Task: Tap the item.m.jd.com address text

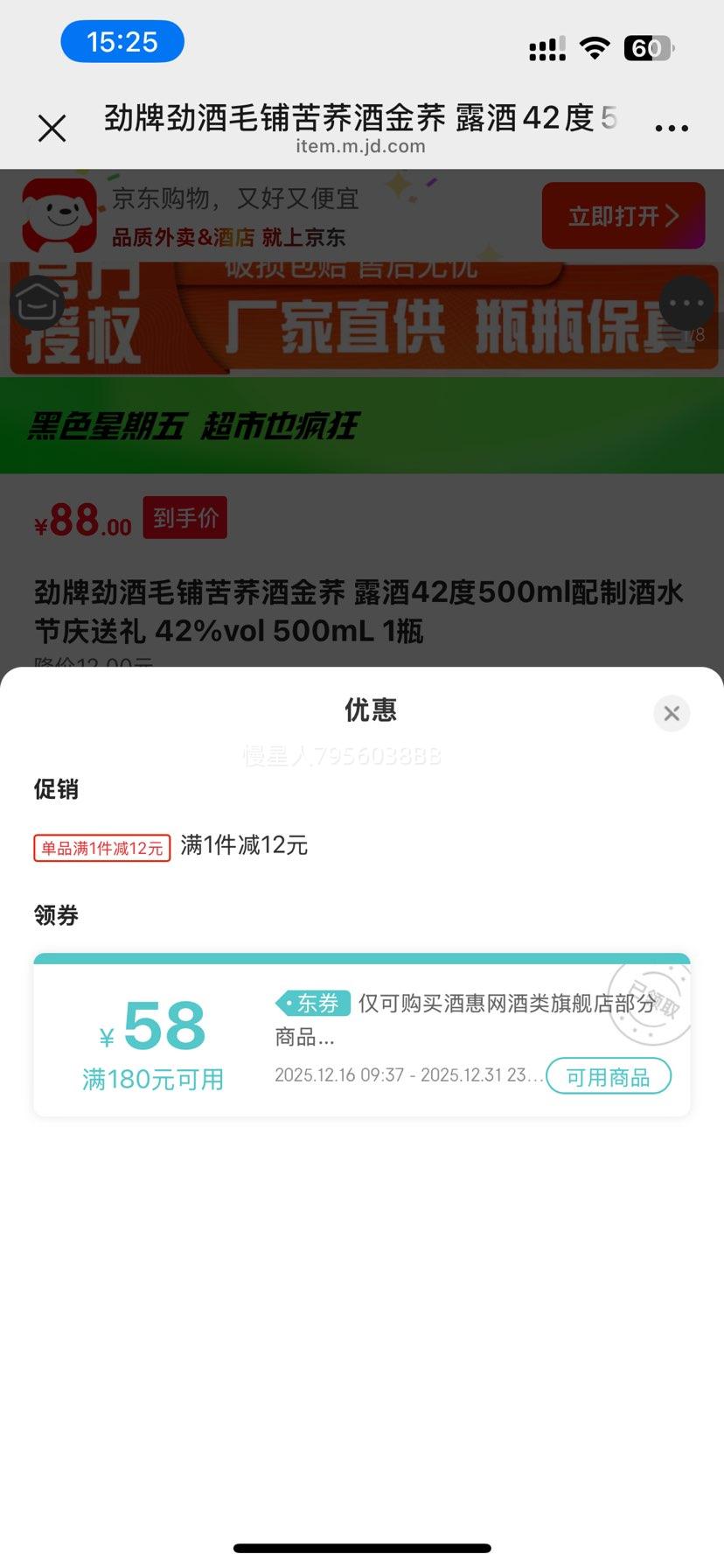Action: 361,146
